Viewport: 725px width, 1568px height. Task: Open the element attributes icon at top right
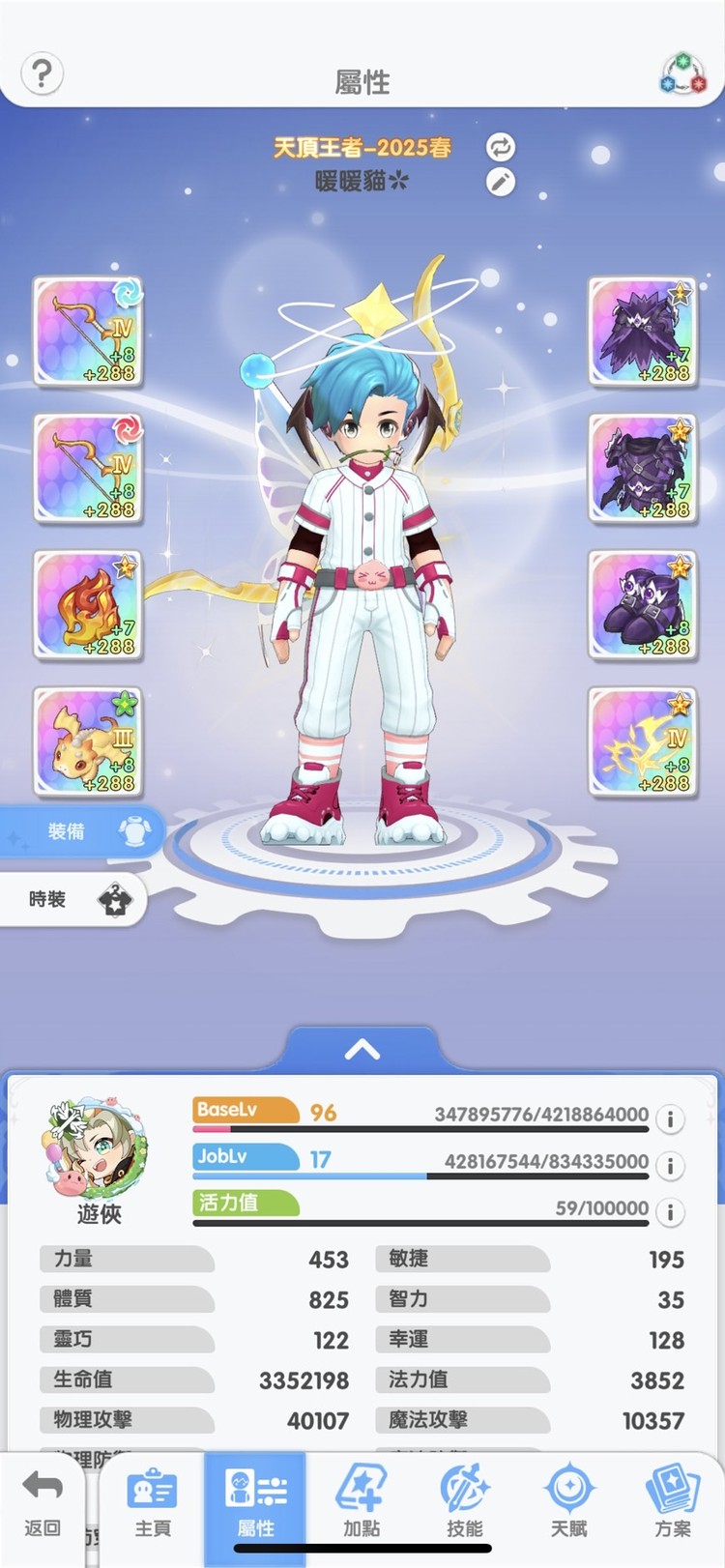click(x=682, y=74)
